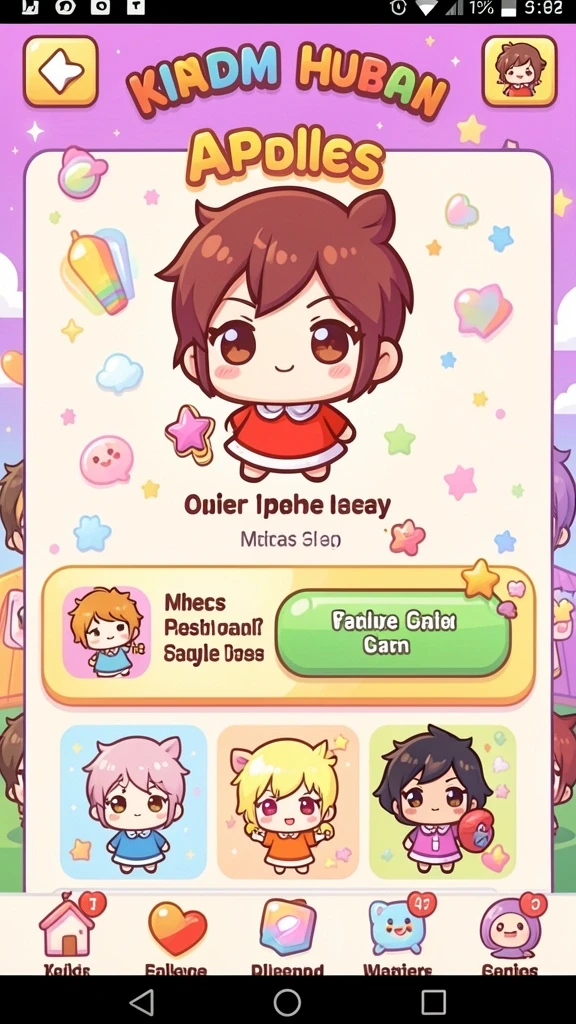Go back using the system back button
576x1024 pixels.
[x=141, y=1001]
